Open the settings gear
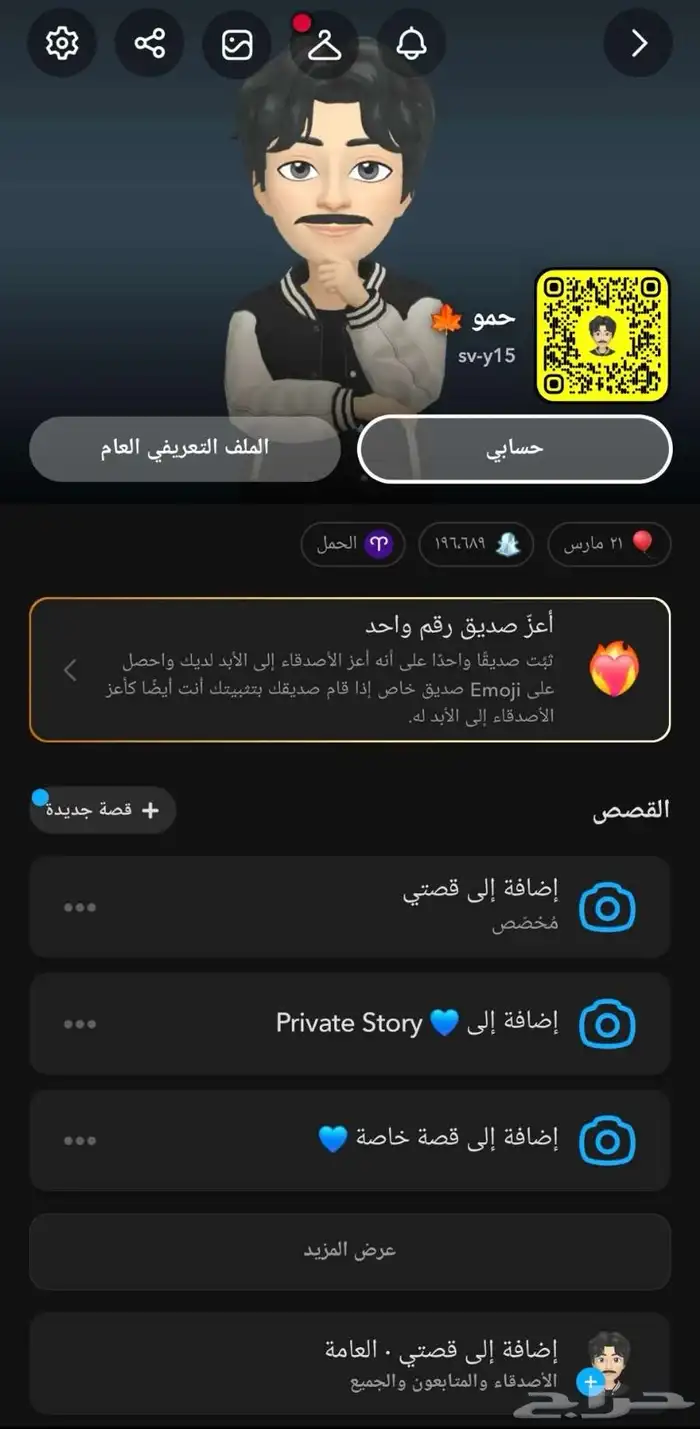Screen dimensions: 700x1429 pyautogui.click(x=62, y=43)
